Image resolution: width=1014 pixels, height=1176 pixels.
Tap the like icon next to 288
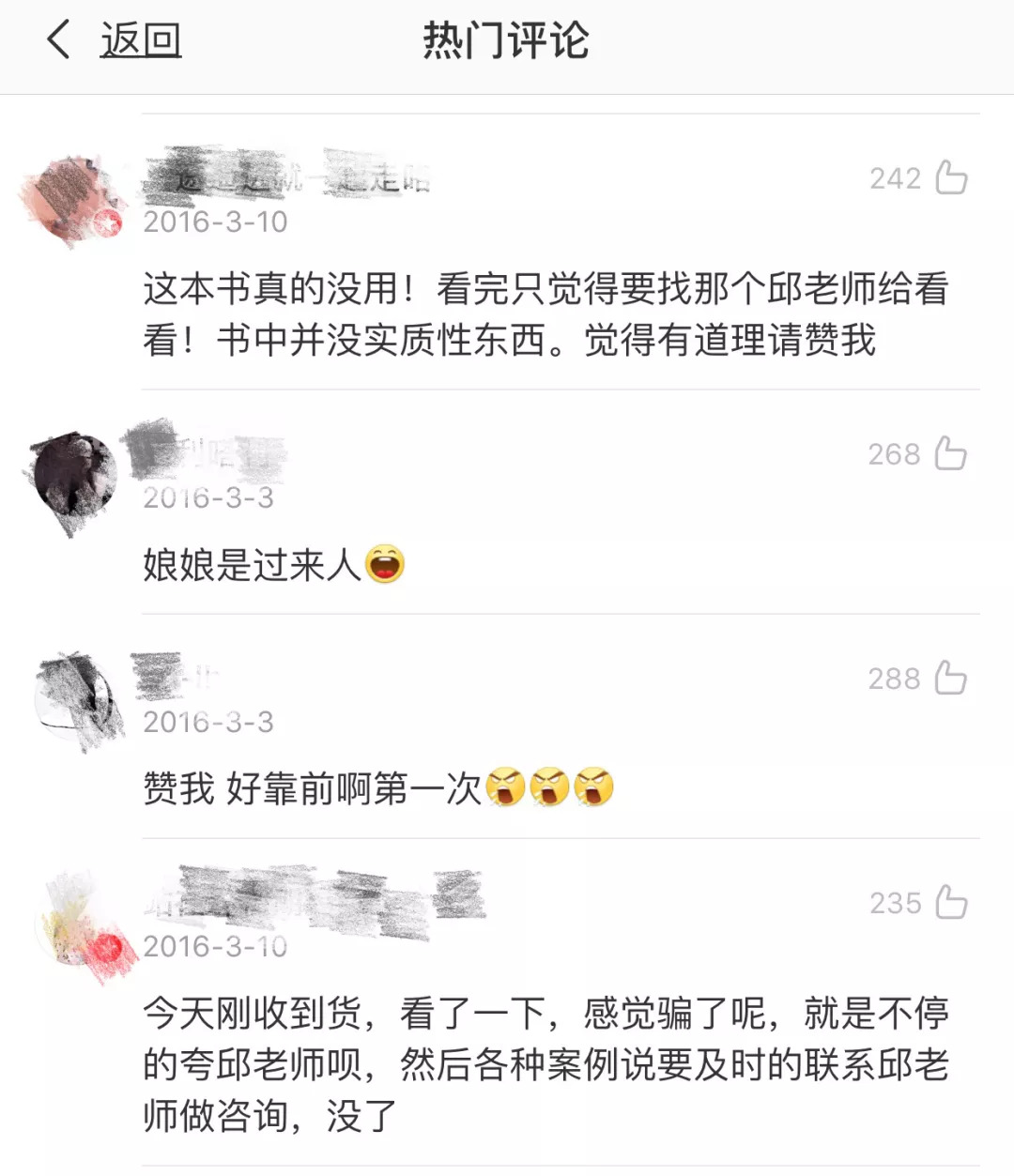948,678
